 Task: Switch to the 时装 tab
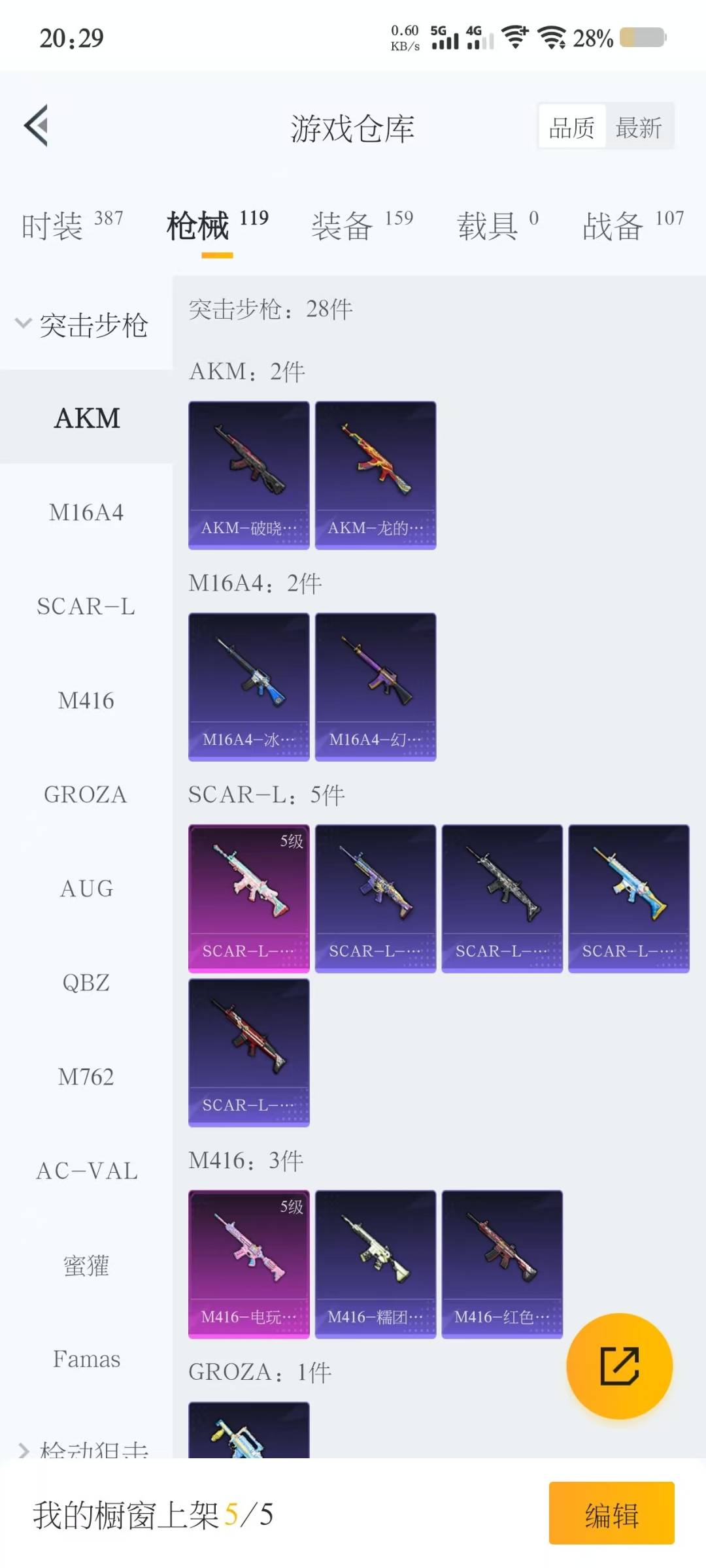coord(72,225)
